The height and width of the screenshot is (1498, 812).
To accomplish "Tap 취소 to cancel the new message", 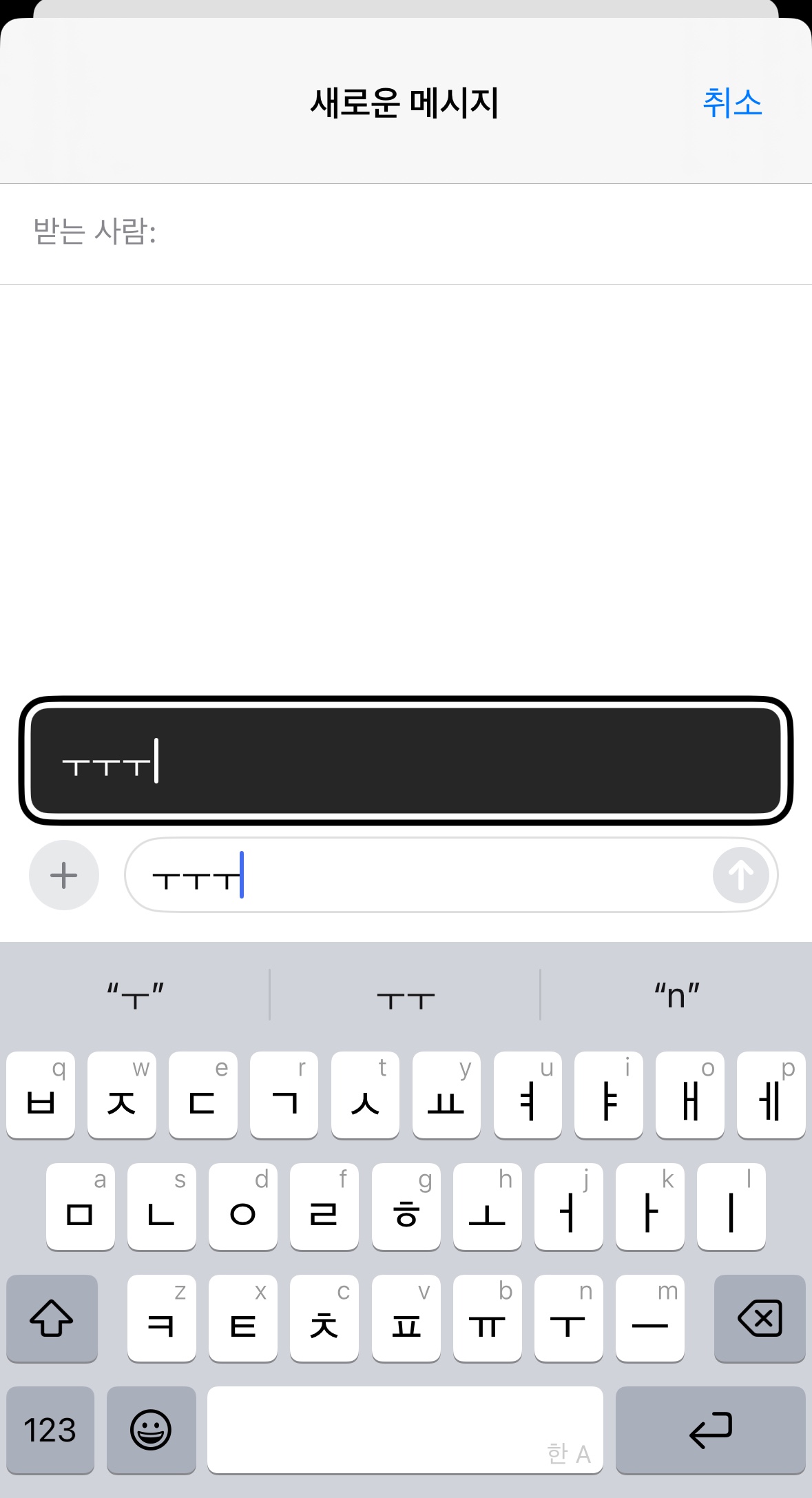I will tap(731, 103).
